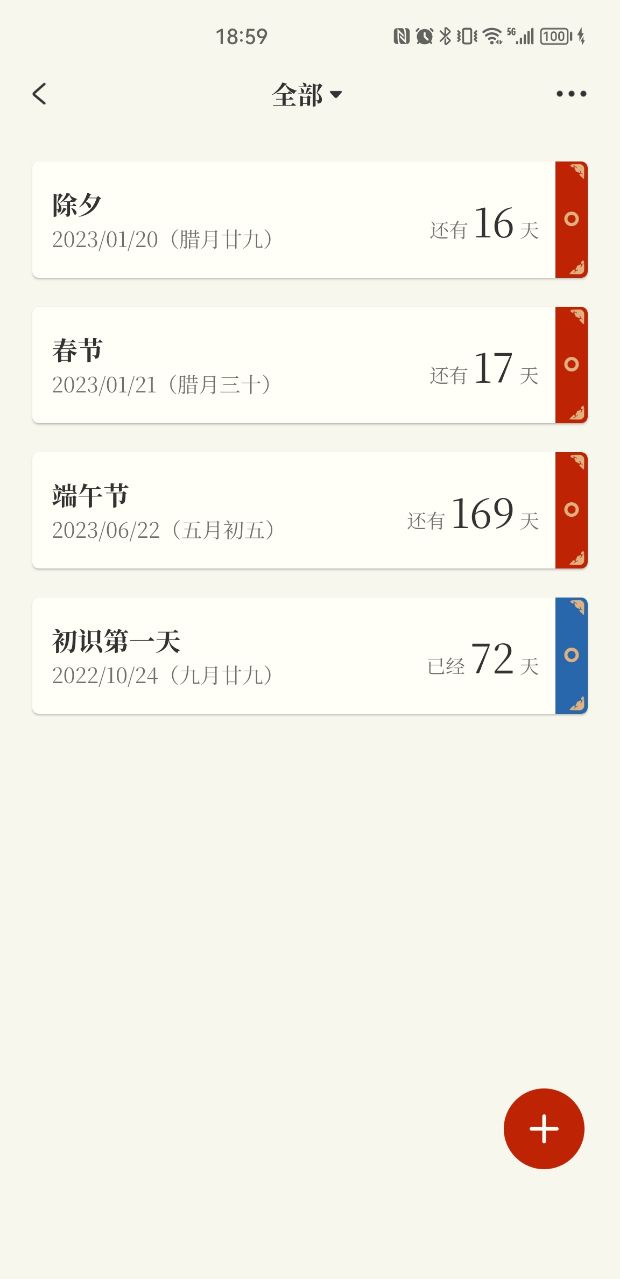Go back using the top-left arrow

pos(39,94)
